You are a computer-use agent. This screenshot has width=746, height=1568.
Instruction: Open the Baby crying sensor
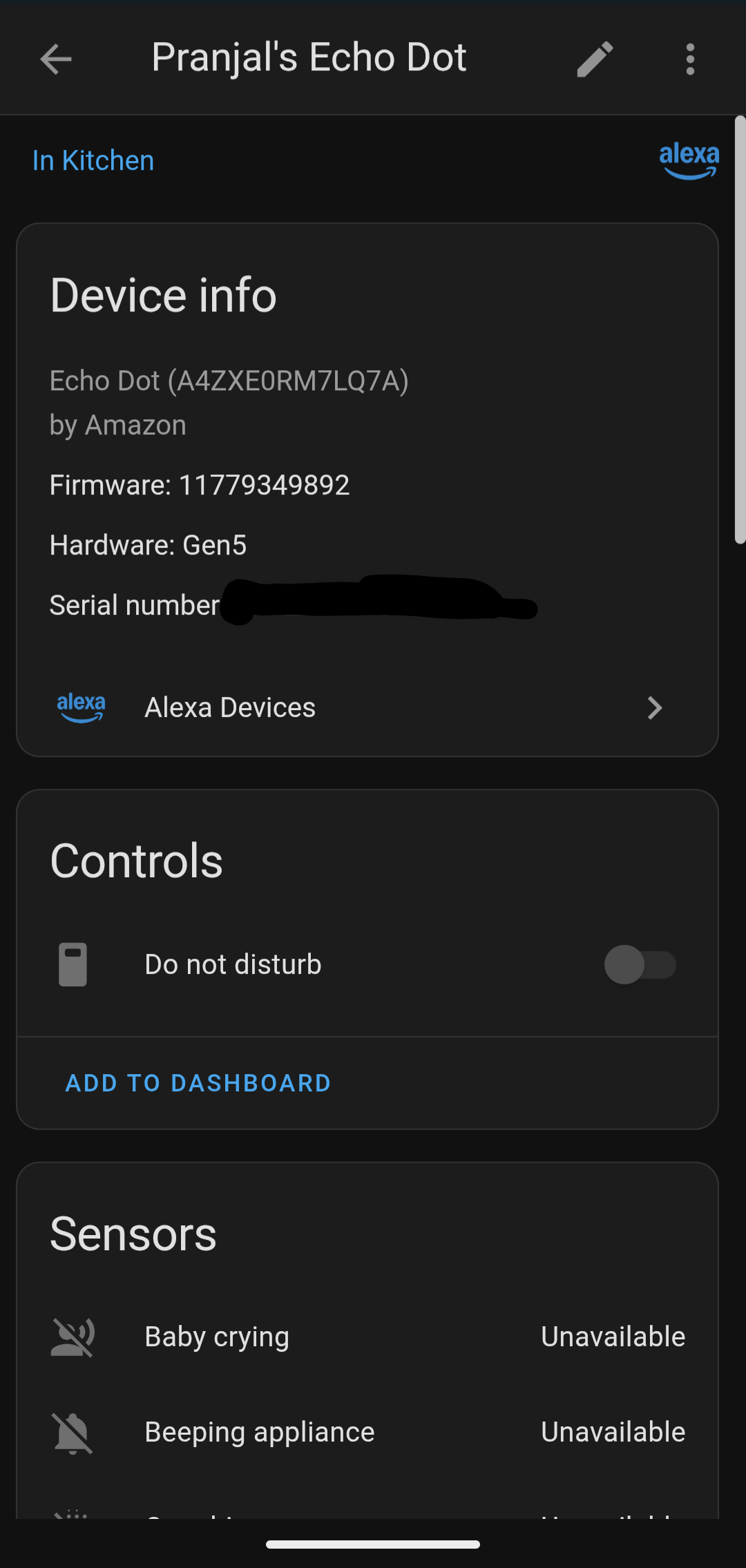pyautogui.click(x=367, y=1337)
